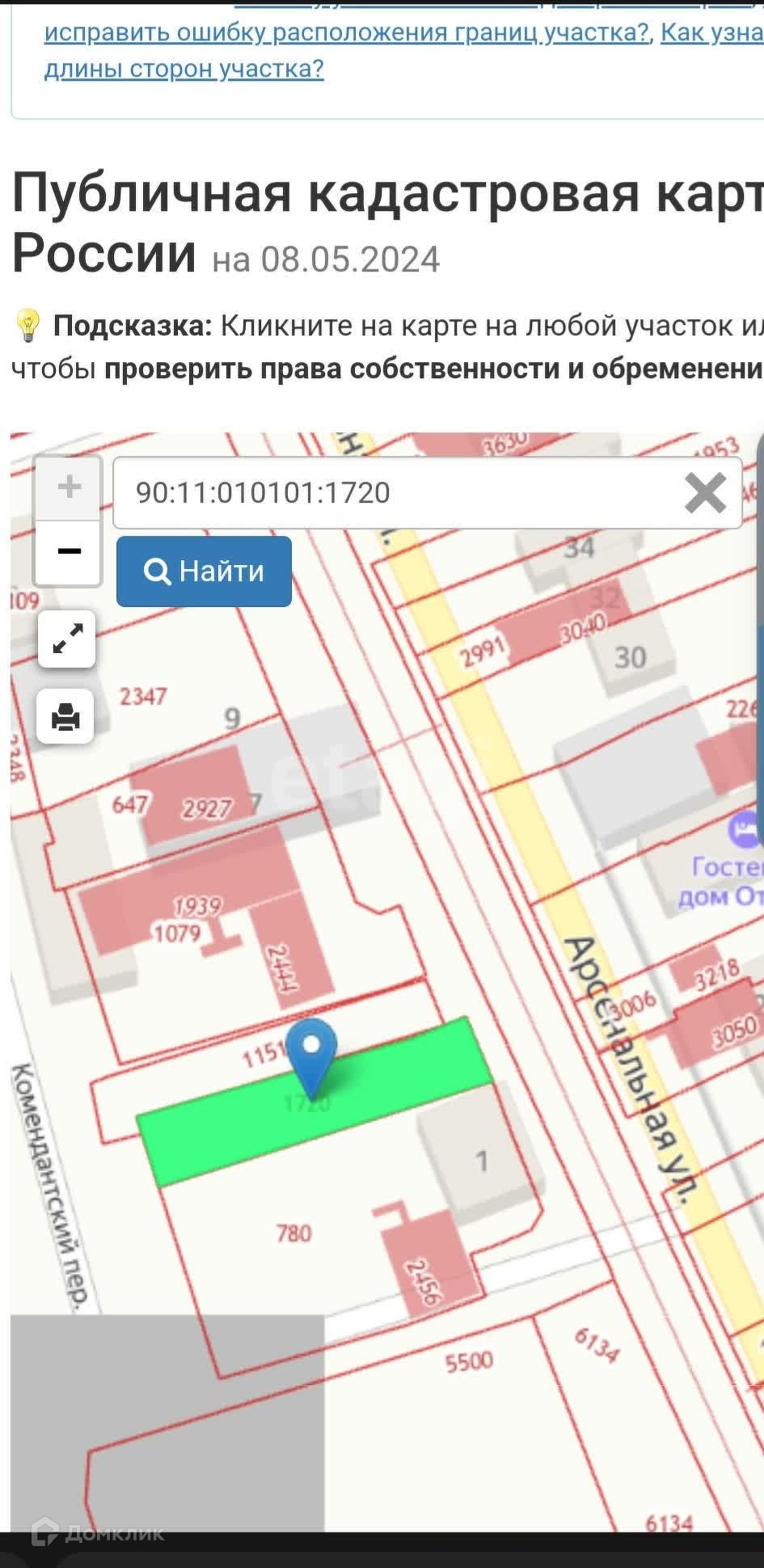Zoom out on the cadastral map

point(69,552)
